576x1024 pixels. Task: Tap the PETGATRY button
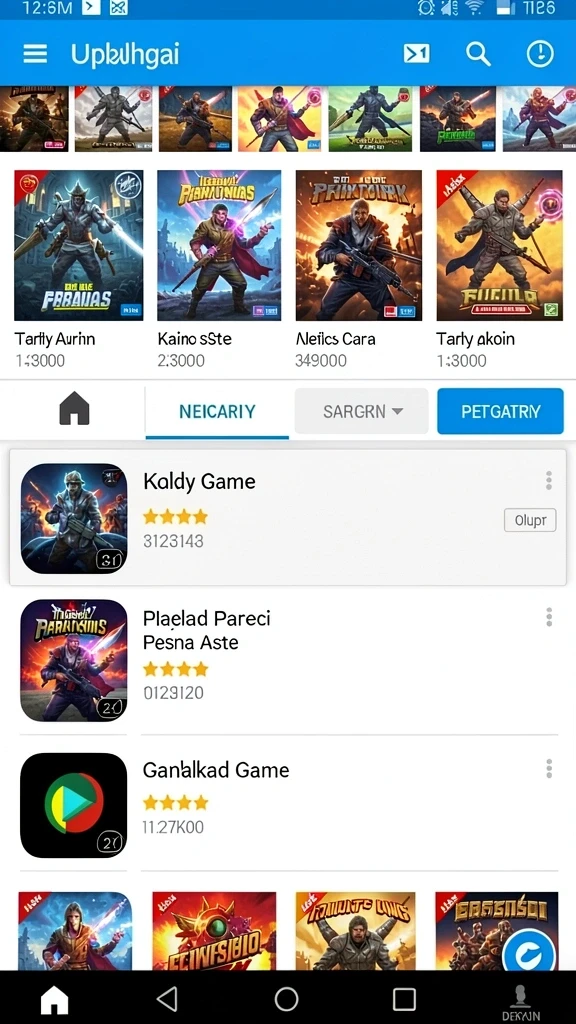click(x=500, y=411)
